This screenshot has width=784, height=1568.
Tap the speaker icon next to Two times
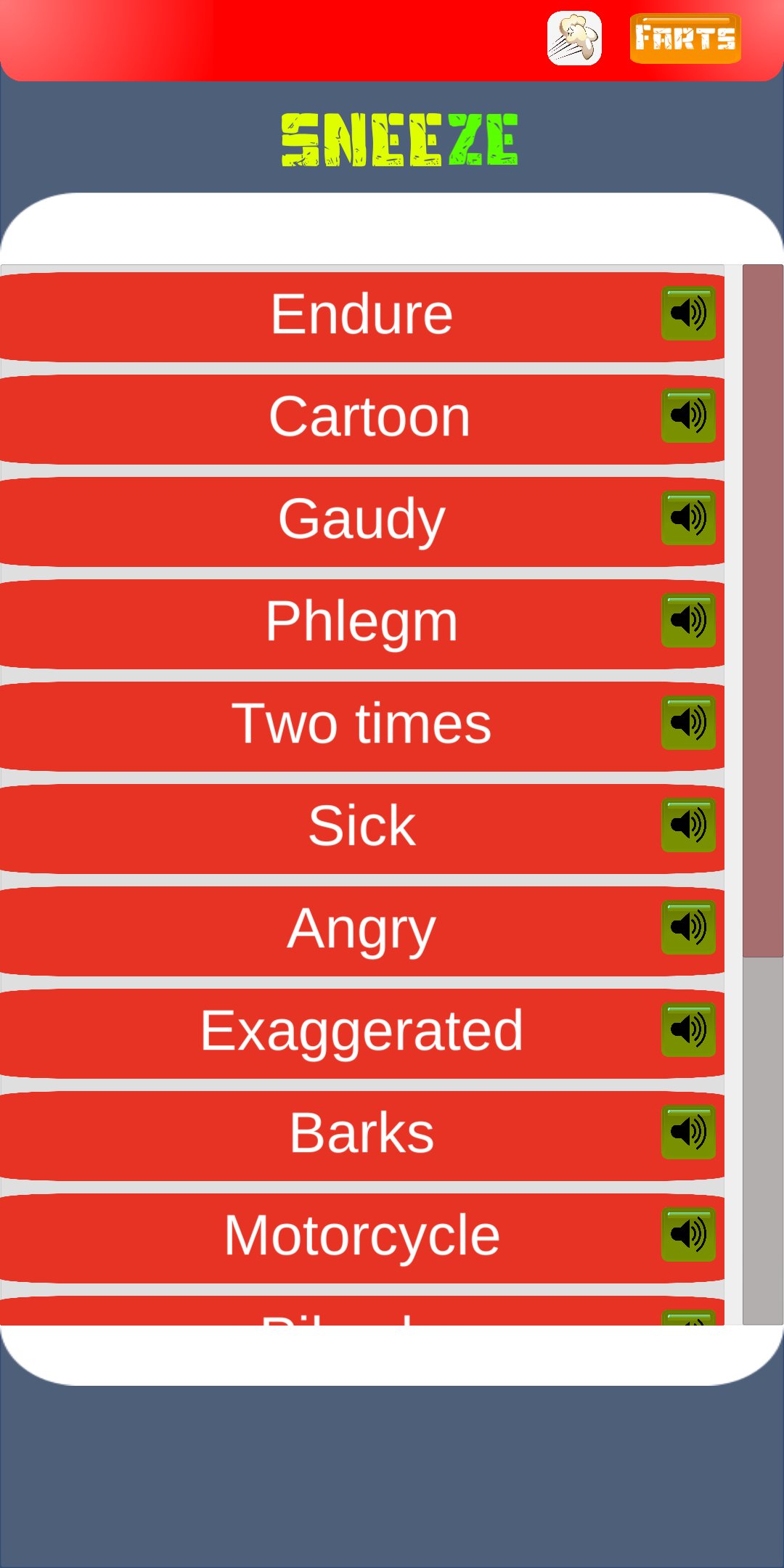point(688,722)
